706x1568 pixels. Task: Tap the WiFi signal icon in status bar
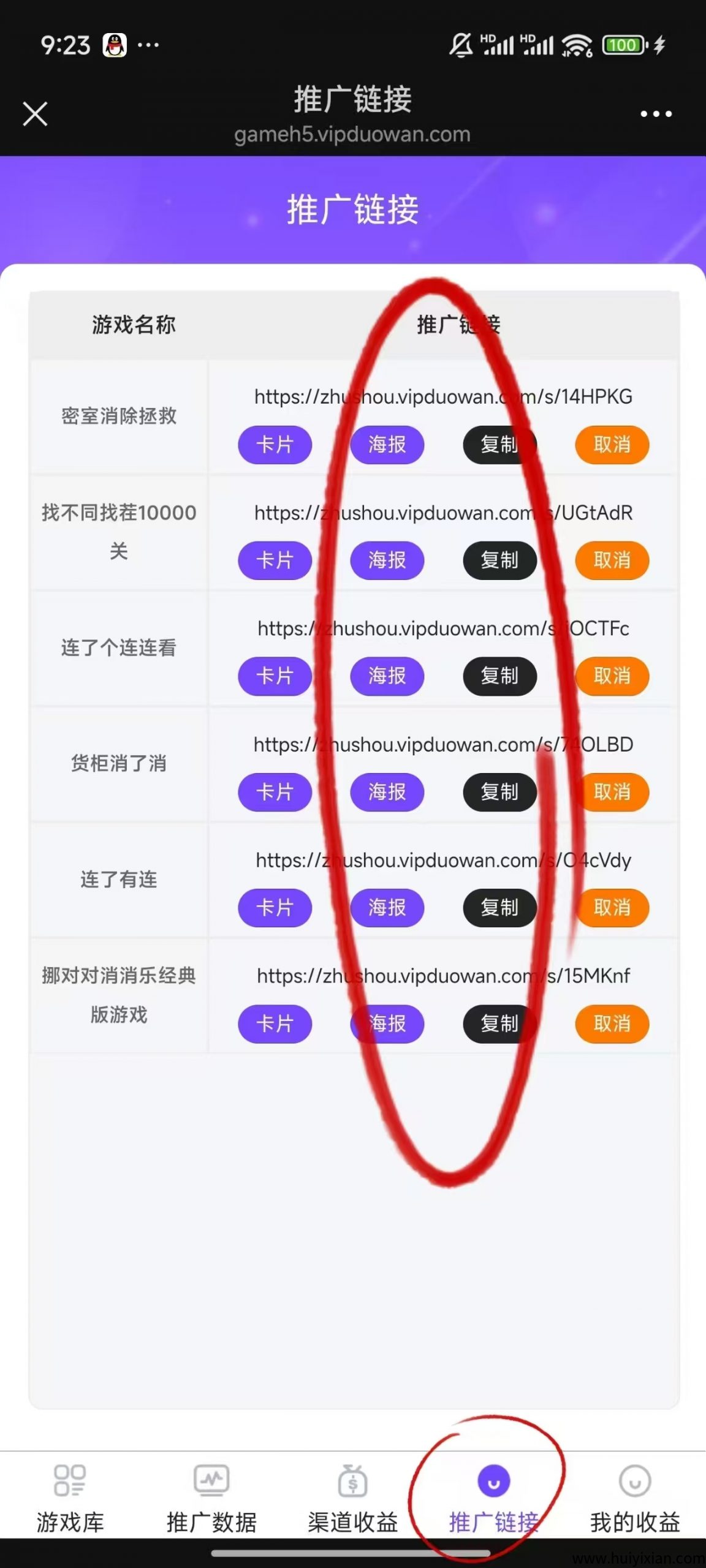click(577, 45)
